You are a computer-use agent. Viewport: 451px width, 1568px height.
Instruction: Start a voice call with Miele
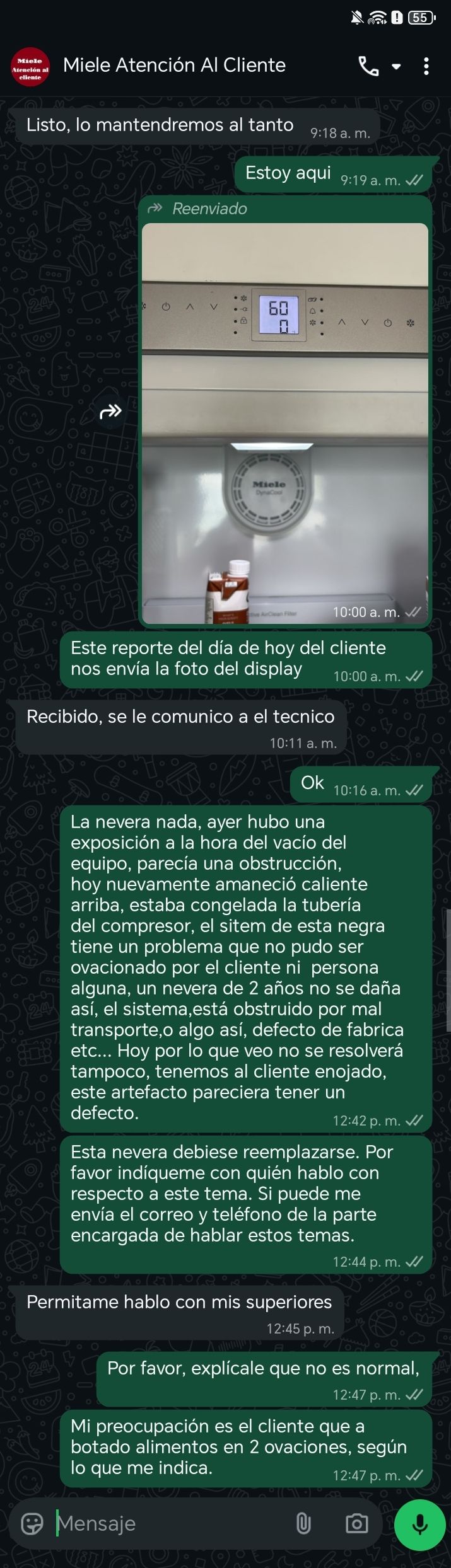coord(368,66)
